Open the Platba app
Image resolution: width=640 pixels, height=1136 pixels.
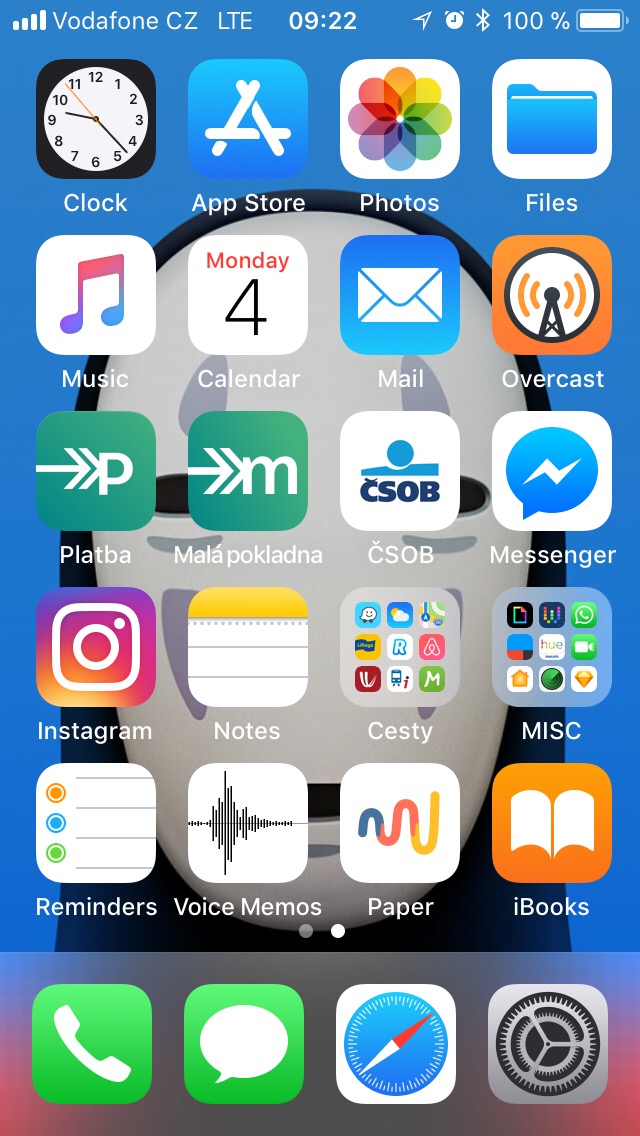point(96,471)
